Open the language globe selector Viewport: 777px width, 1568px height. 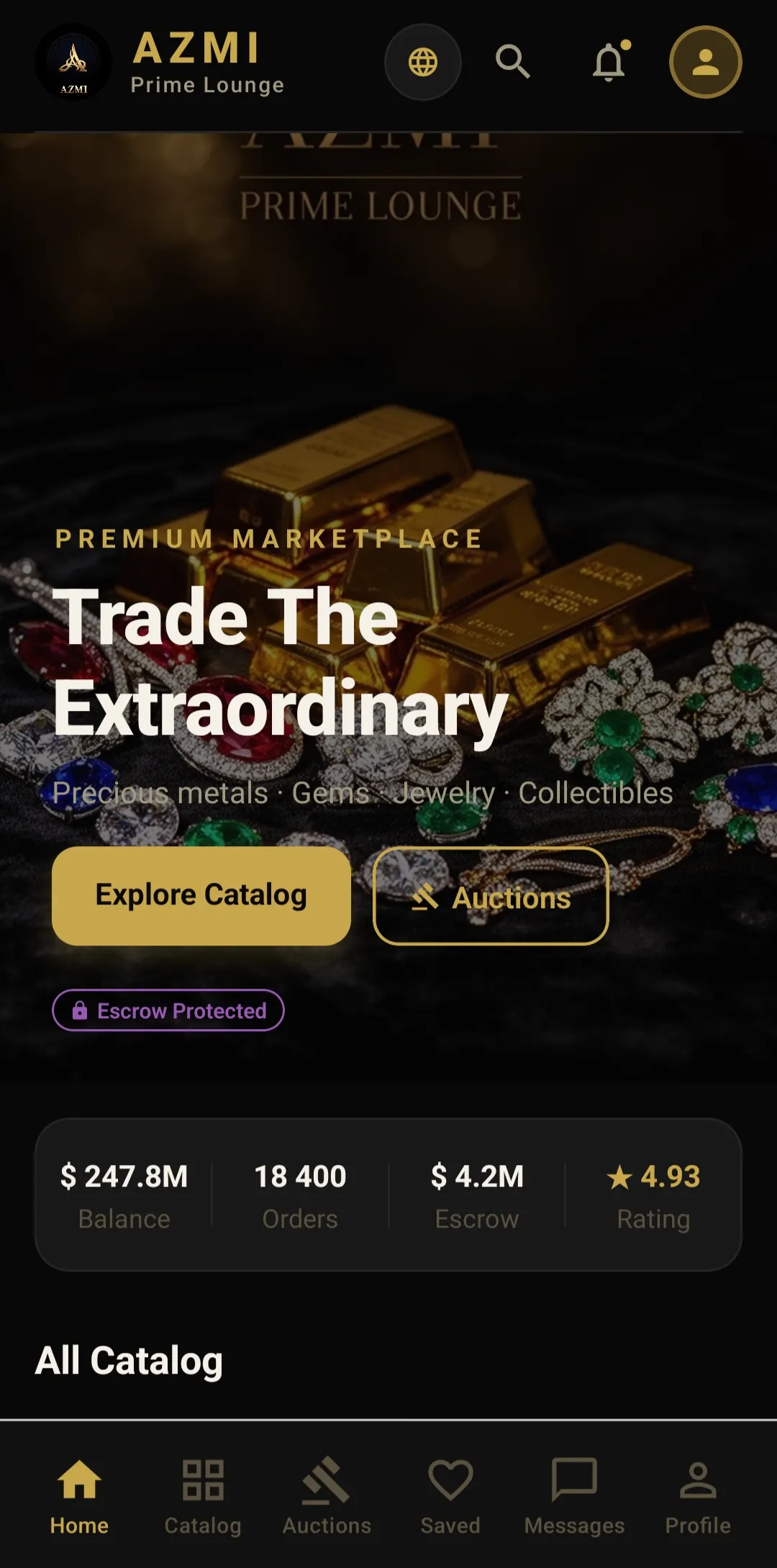[x=423, y=62]
